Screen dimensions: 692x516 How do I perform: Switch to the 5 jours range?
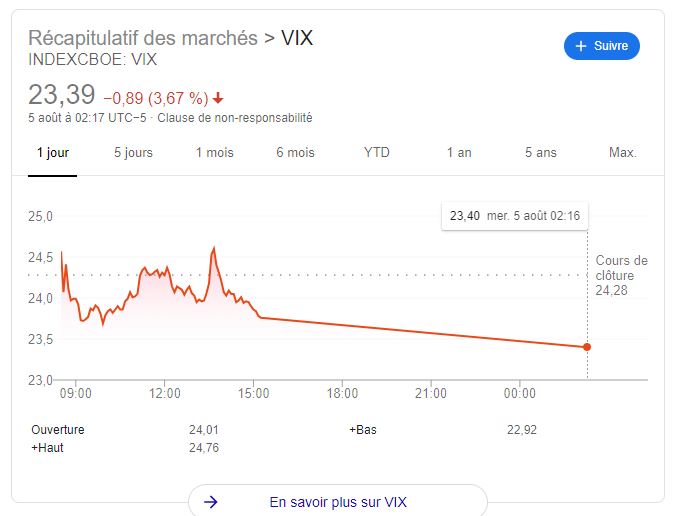click(133, 152)
